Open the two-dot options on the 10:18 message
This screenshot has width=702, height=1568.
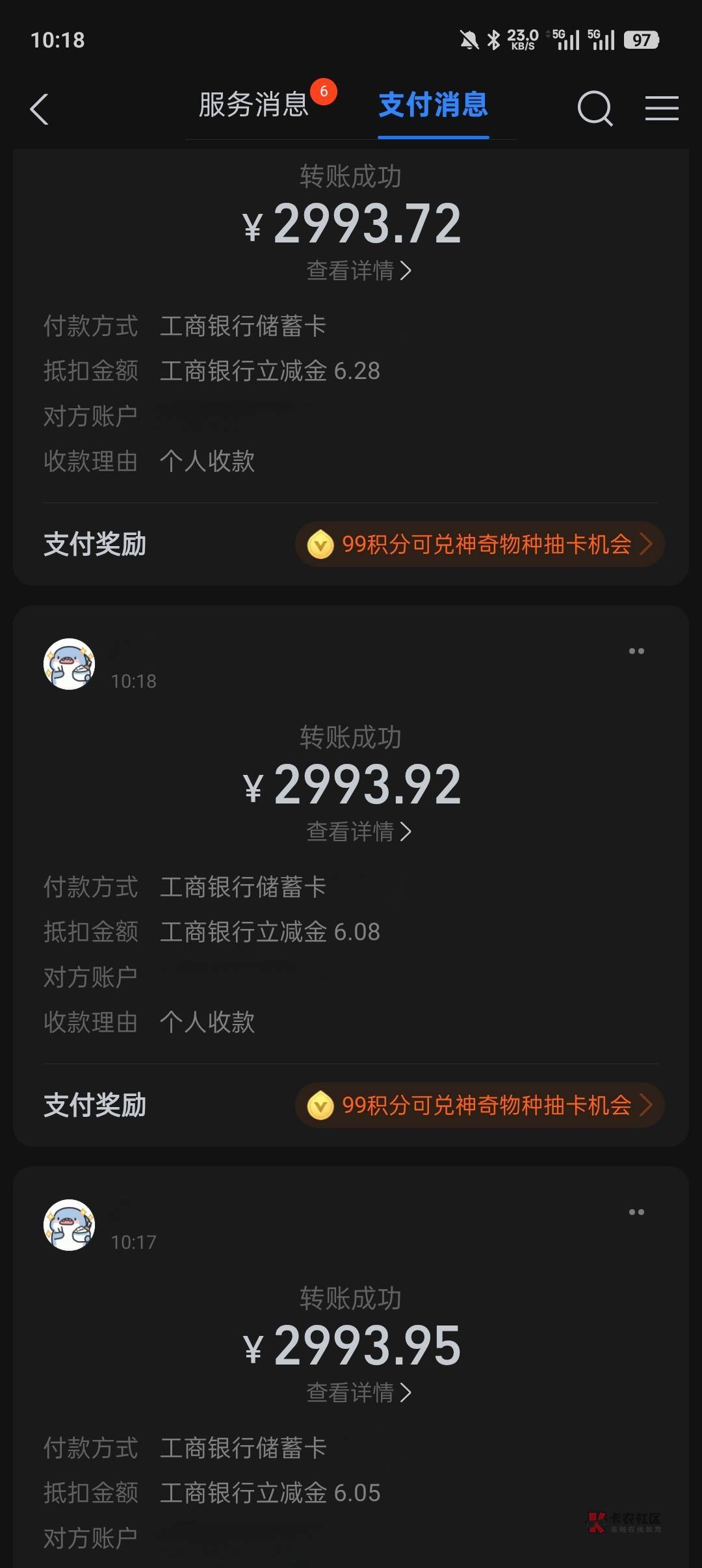[x=636, y=651]
